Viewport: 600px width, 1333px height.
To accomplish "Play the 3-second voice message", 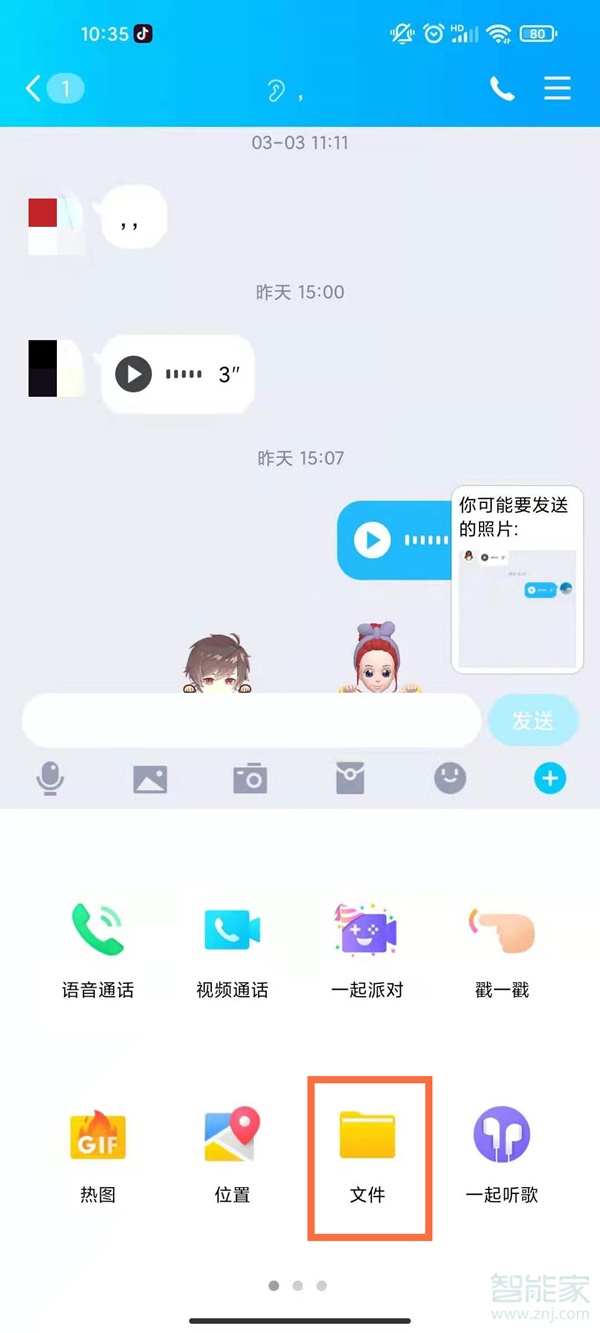I will pyautogui.click(x=133, y=374).
